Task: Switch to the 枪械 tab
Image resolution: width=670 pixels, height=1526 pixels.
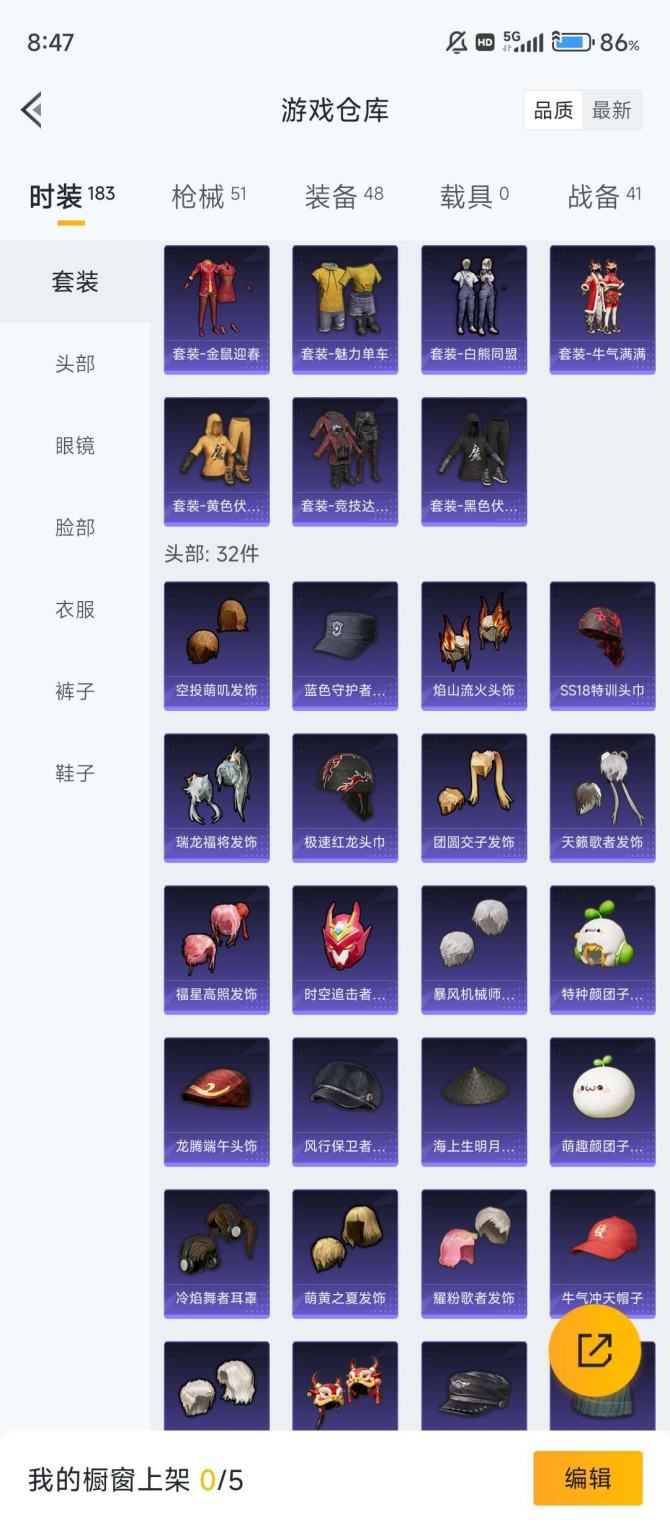Action: [x=208, y=196]
